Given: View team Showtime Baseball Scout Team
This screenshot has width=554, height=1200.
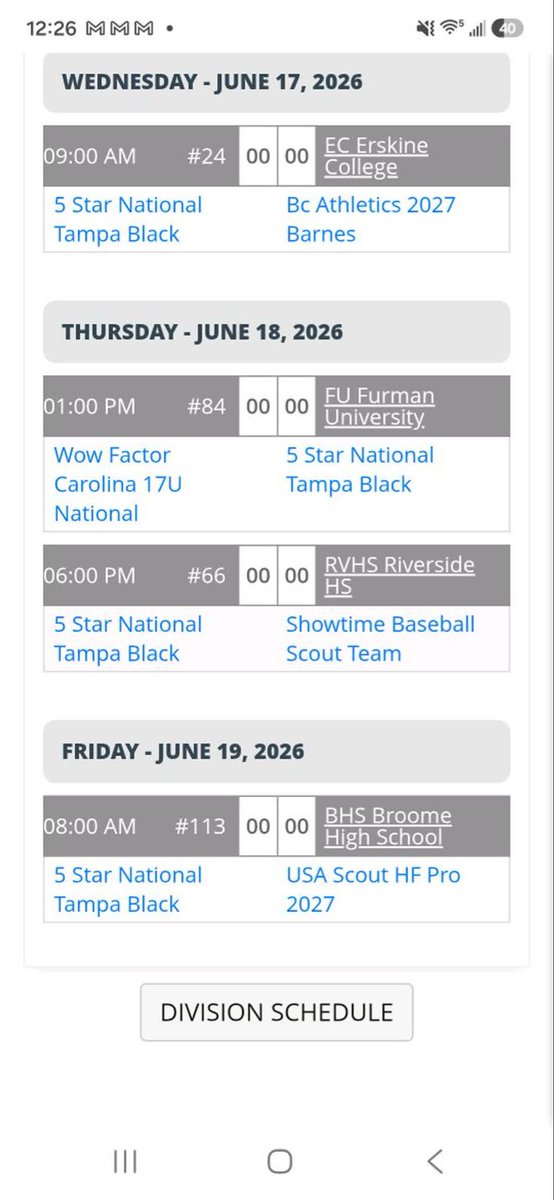Looking at the screenshot, I should [380, 639].
